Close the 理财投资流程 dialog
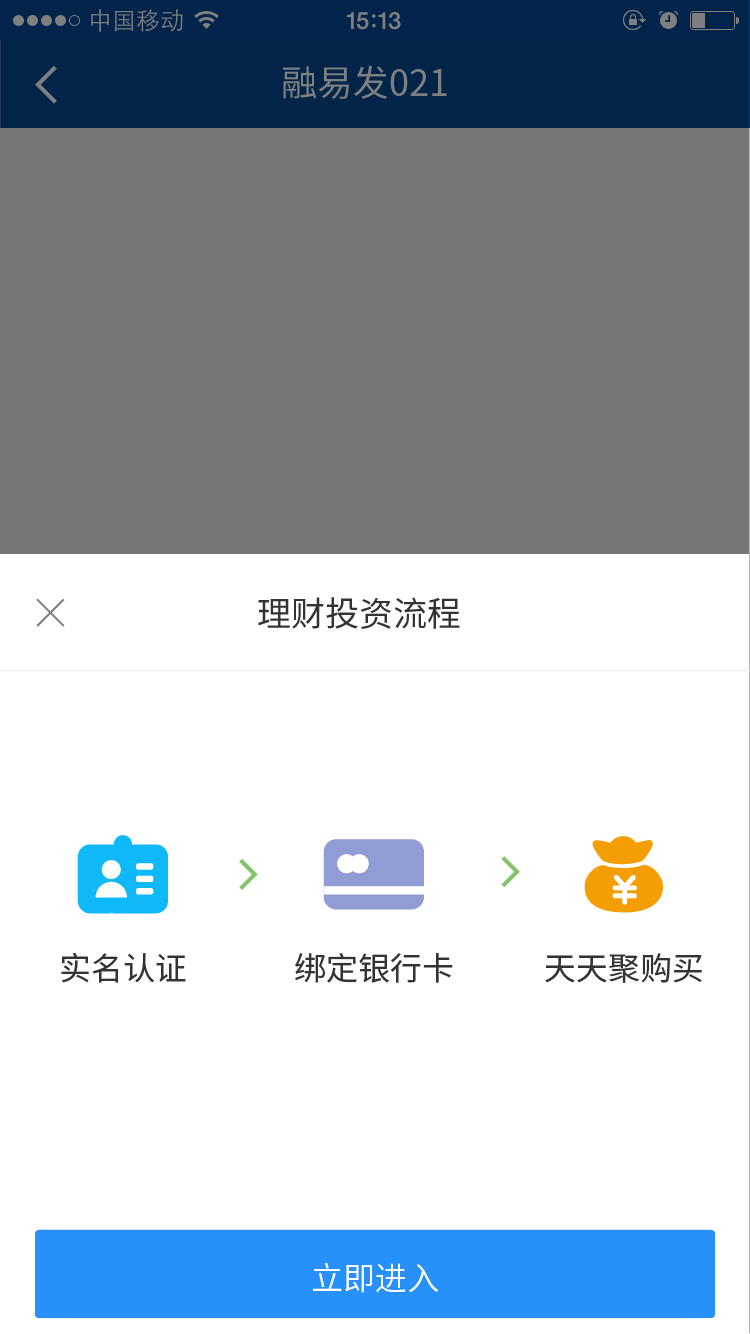This screenshot has width=750, height=1334. click(50, 613)
